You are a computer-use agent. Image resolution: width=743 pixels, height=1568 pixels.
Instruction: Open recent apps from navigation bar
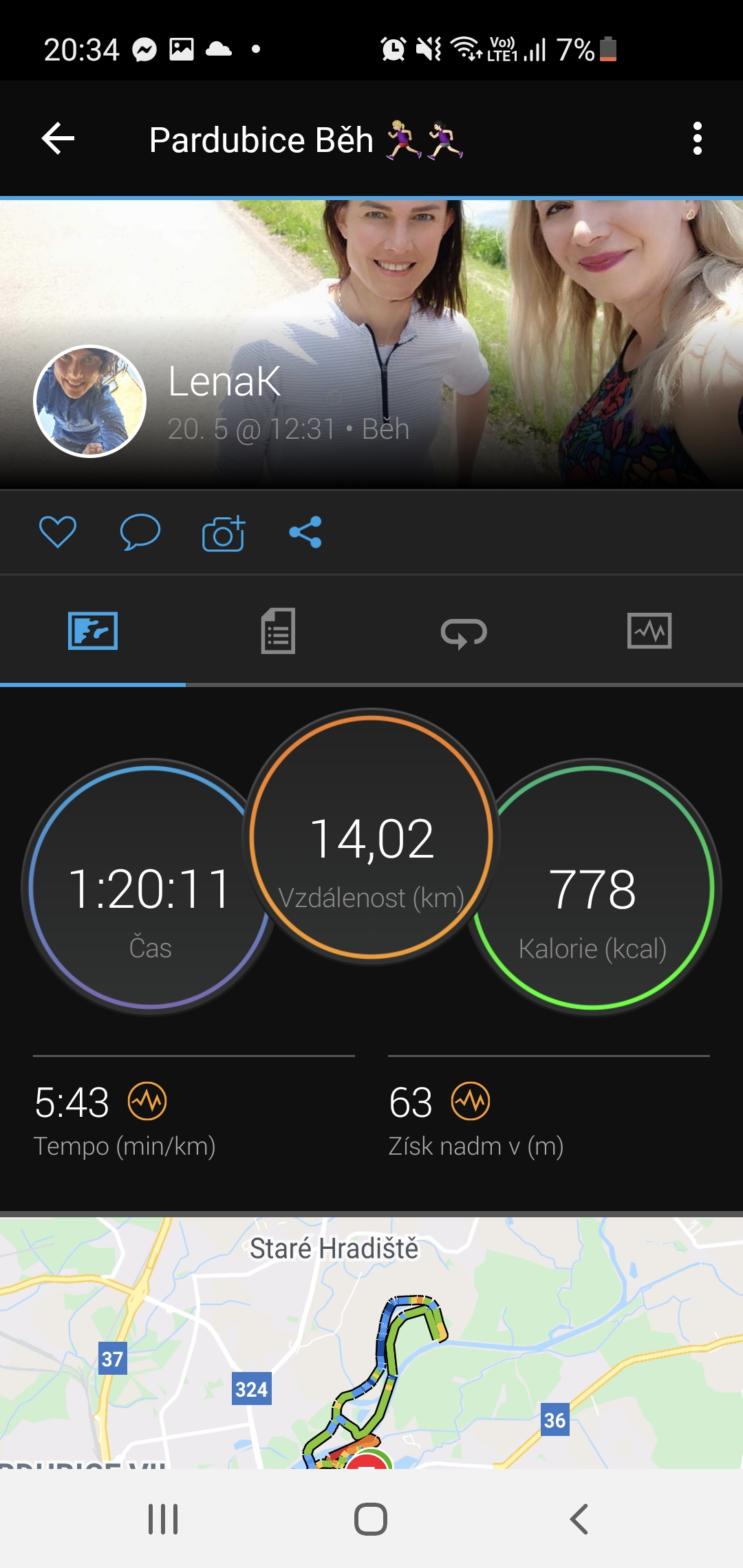(163, 1518)
